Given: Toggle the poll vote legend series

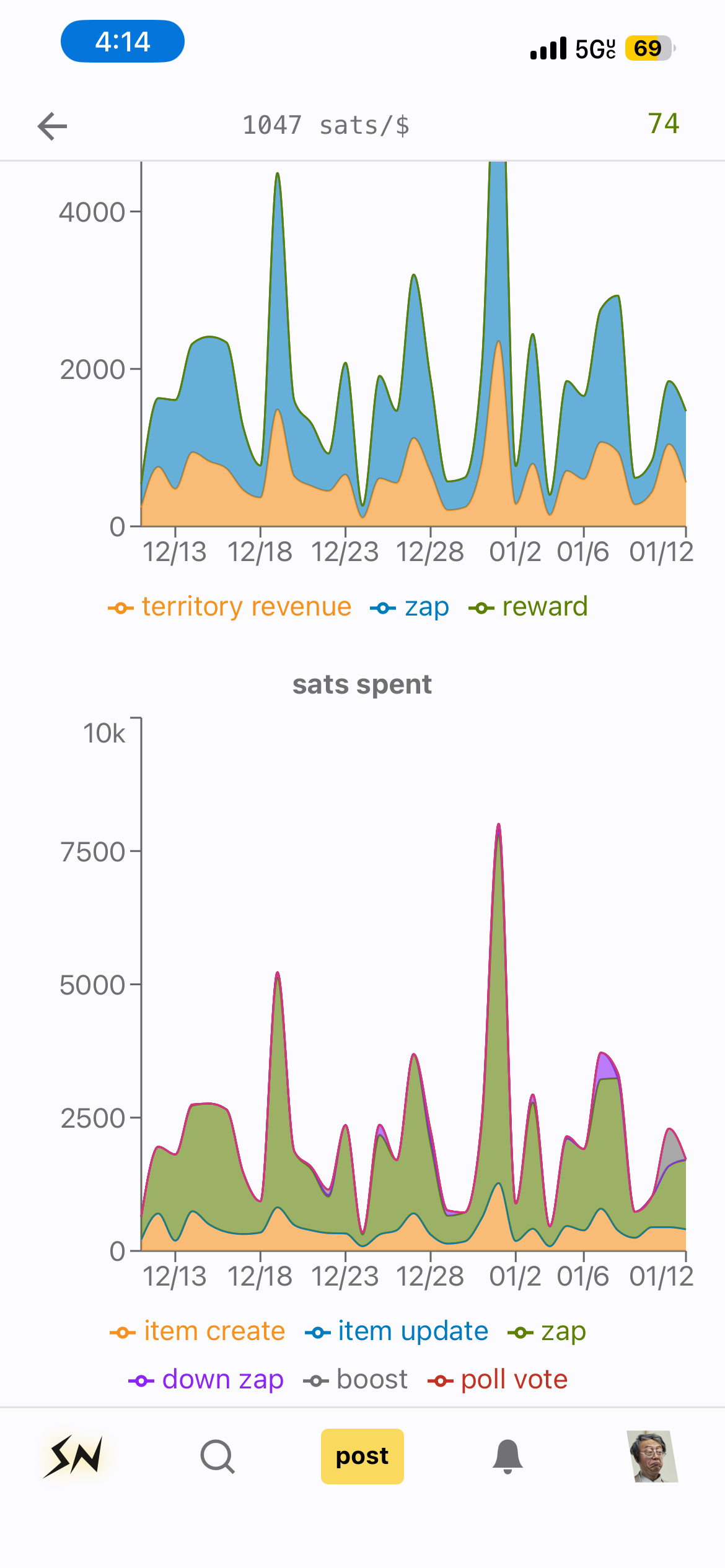Looking at the screenshot, I should [x=498, y=1380].
